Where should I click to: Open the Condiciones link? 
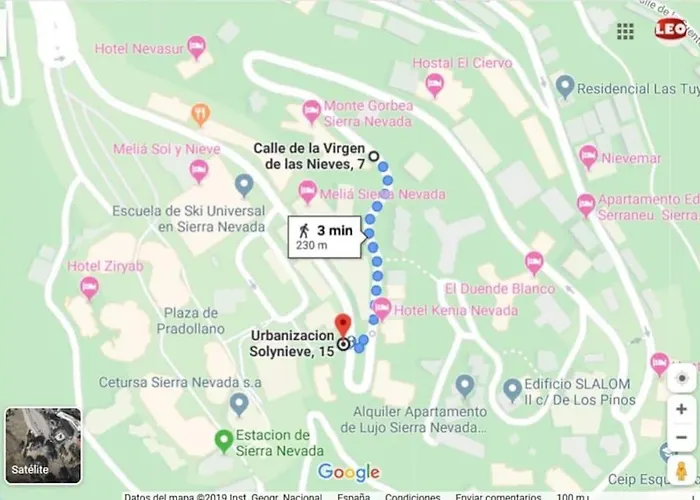click(412, 496)
